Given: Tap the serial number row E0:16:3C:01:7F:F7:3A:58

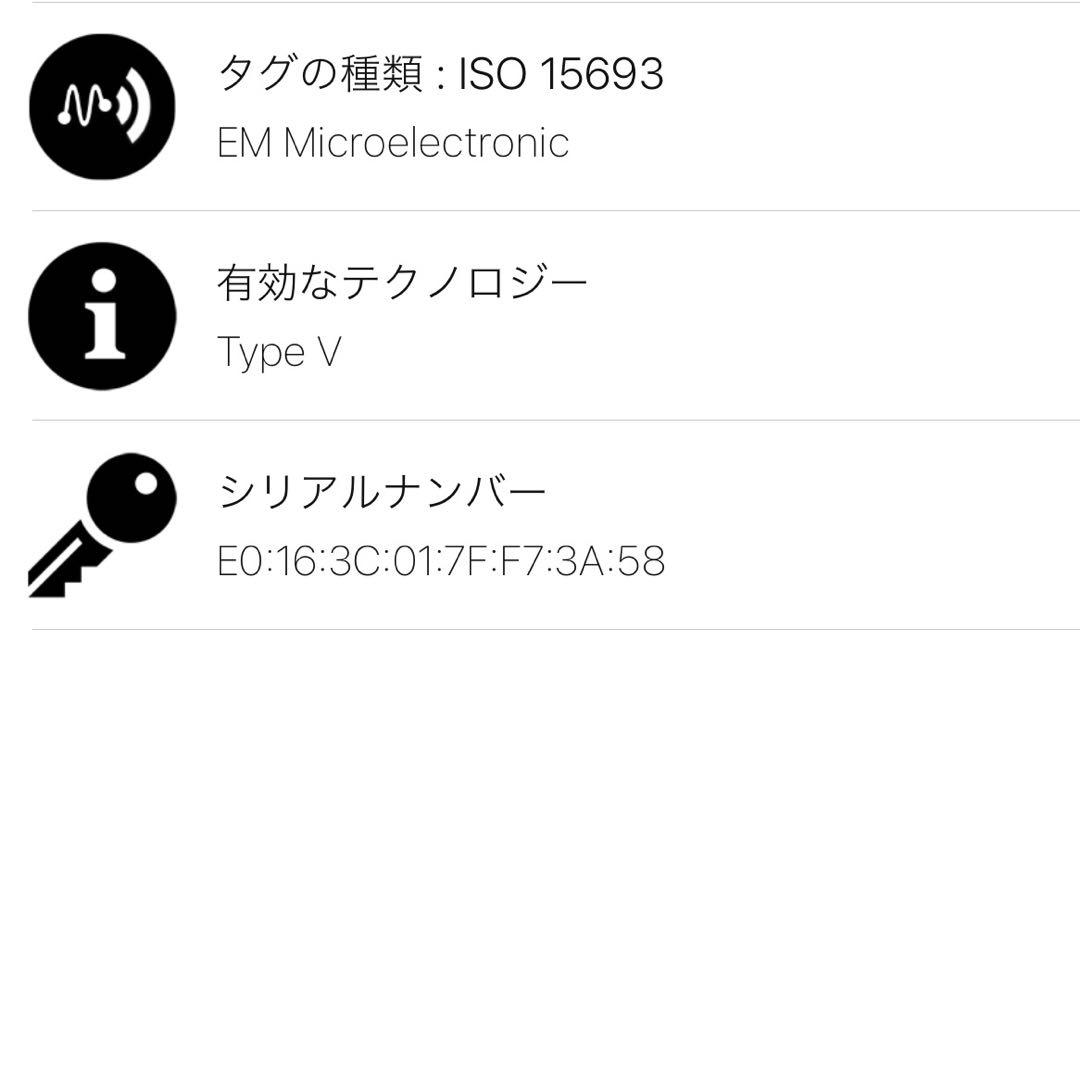Looking at the screenshot, I should pyautogui.click(x=440, y=526).
